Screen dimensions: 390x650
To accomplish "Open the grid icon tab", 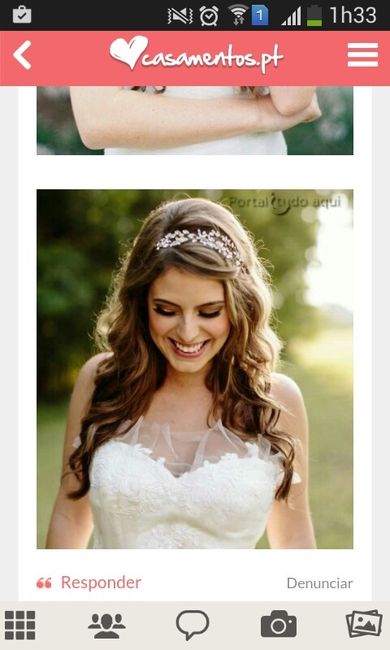I will tap(20, 625).
